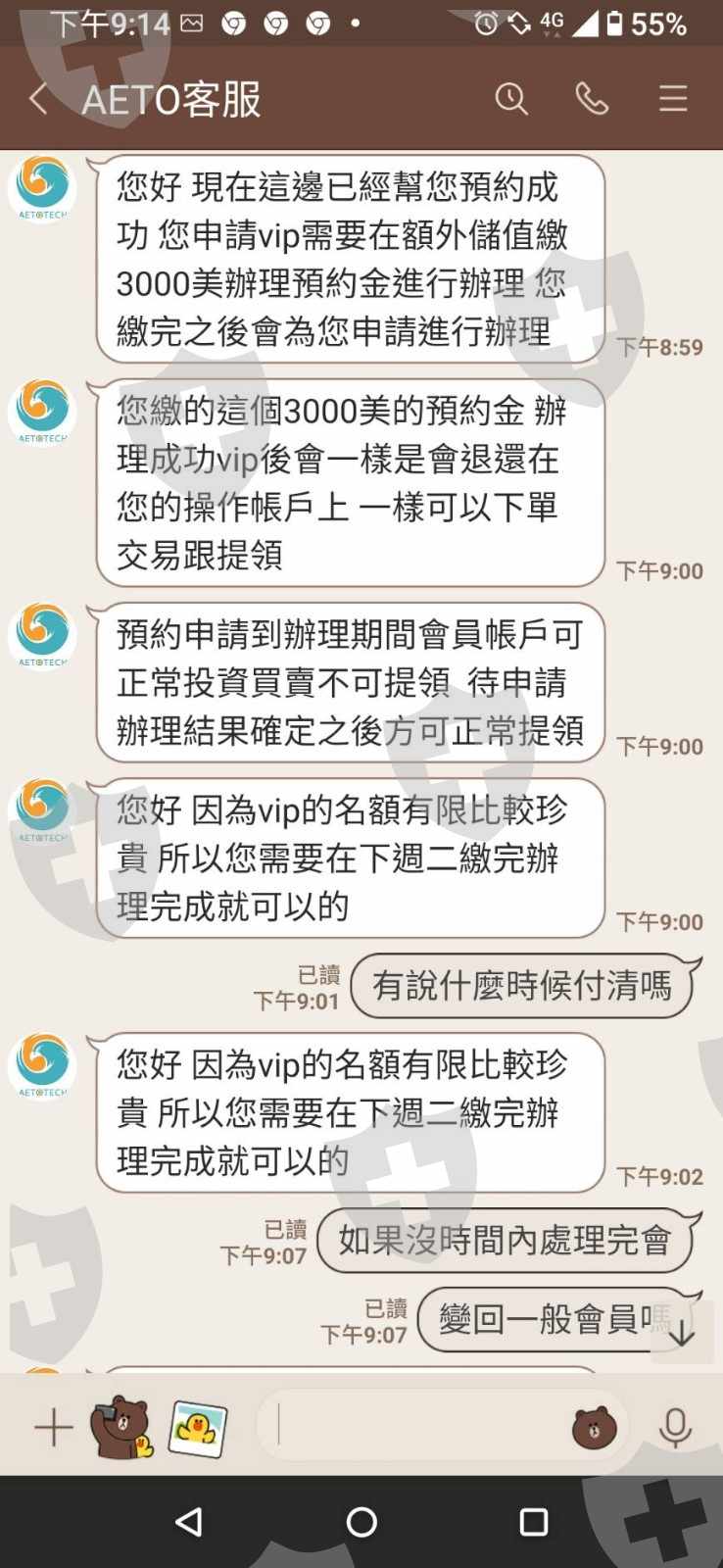Open the sticker and emoji panel
The image size is (723, 1568).
click(595, 1428)
